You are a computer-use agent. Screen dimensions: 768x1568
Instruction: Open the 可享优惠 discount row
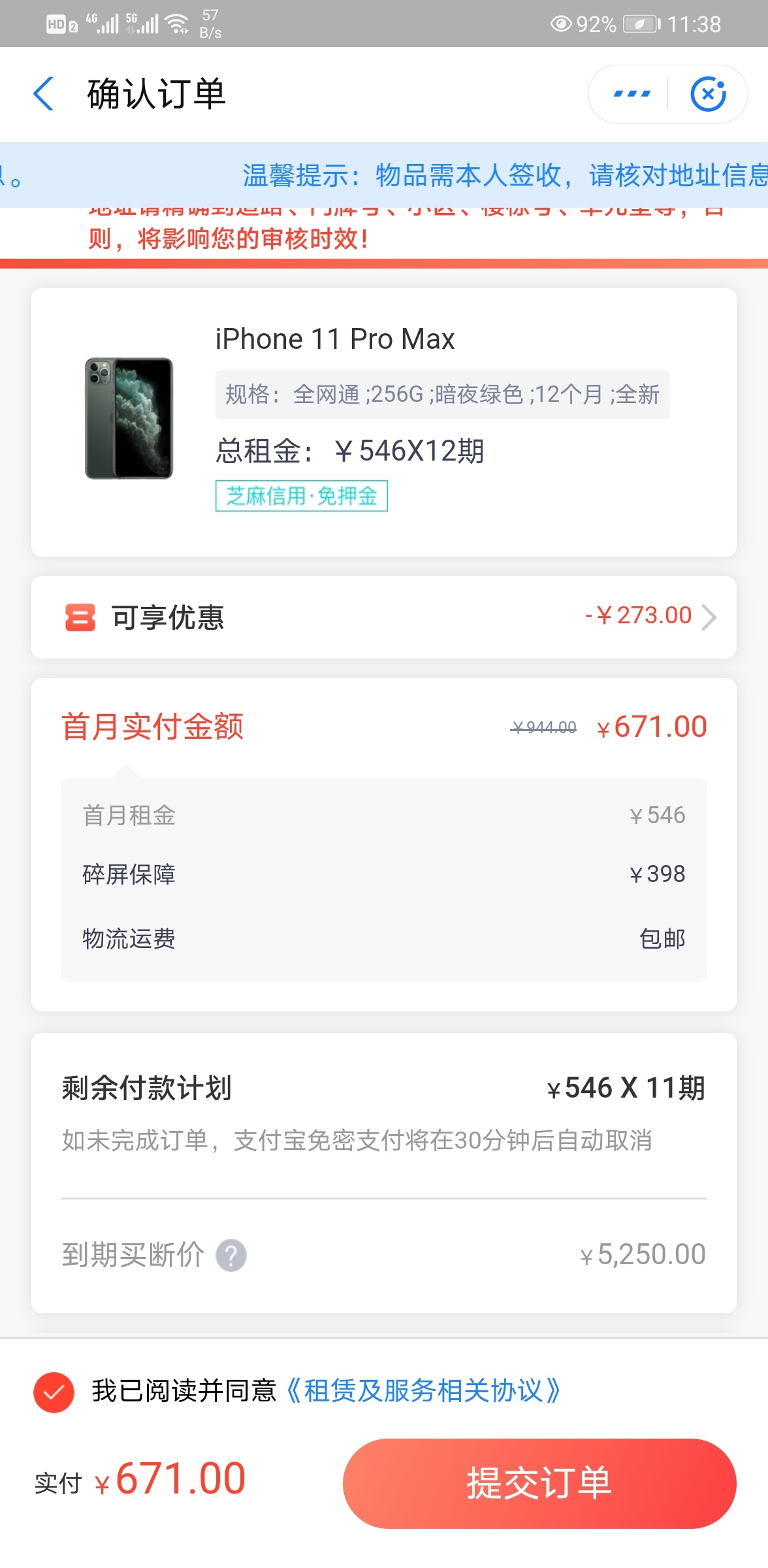click(384, 617)
